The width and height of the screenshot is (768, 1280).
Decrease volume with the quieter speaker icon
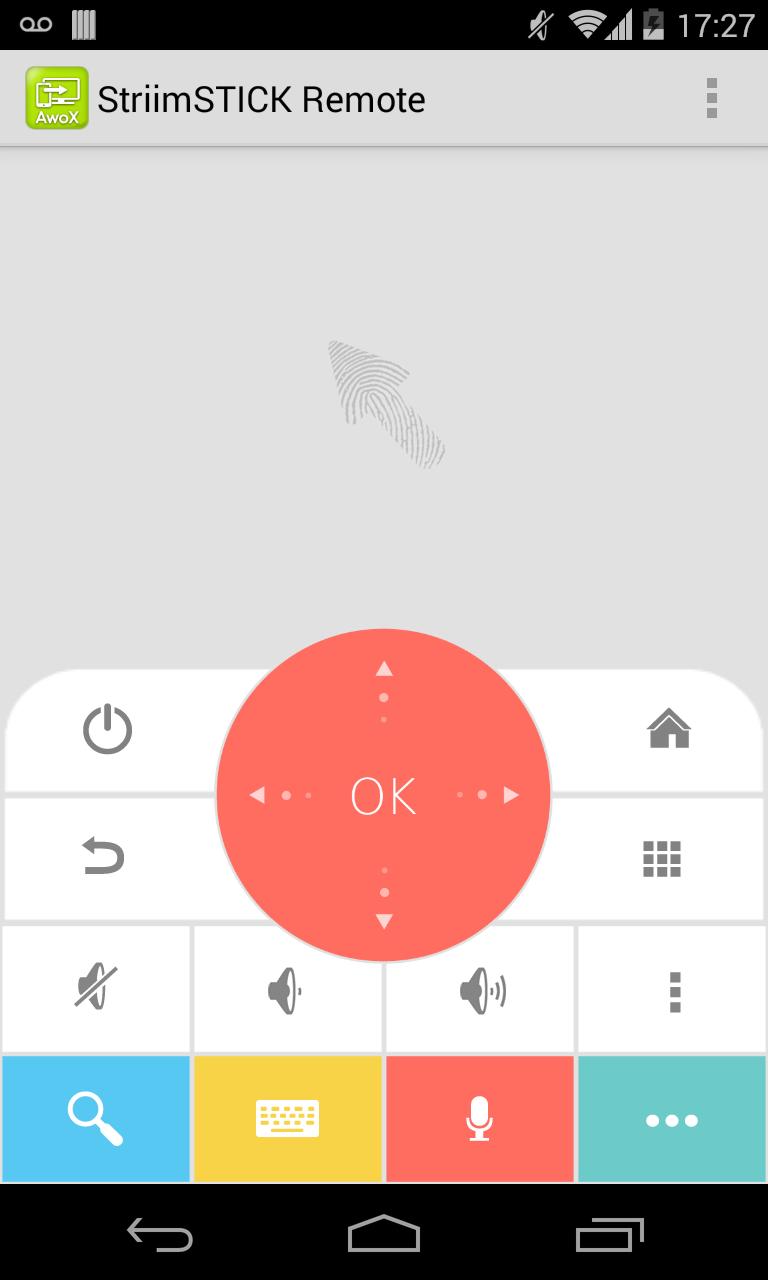pos(288,988)
